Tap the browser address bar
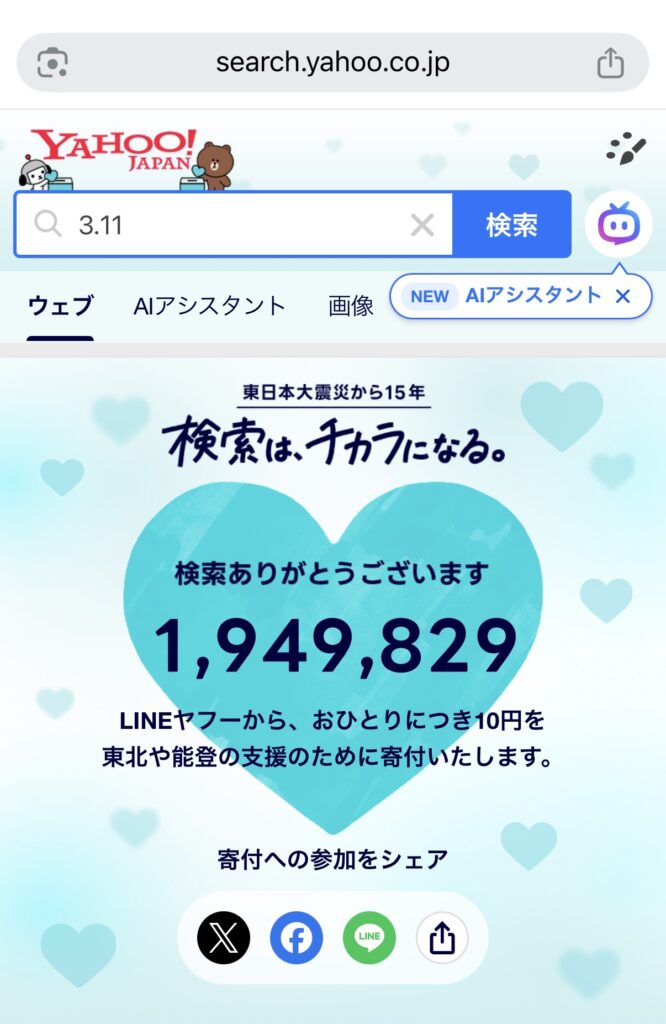 pos(332,63)
